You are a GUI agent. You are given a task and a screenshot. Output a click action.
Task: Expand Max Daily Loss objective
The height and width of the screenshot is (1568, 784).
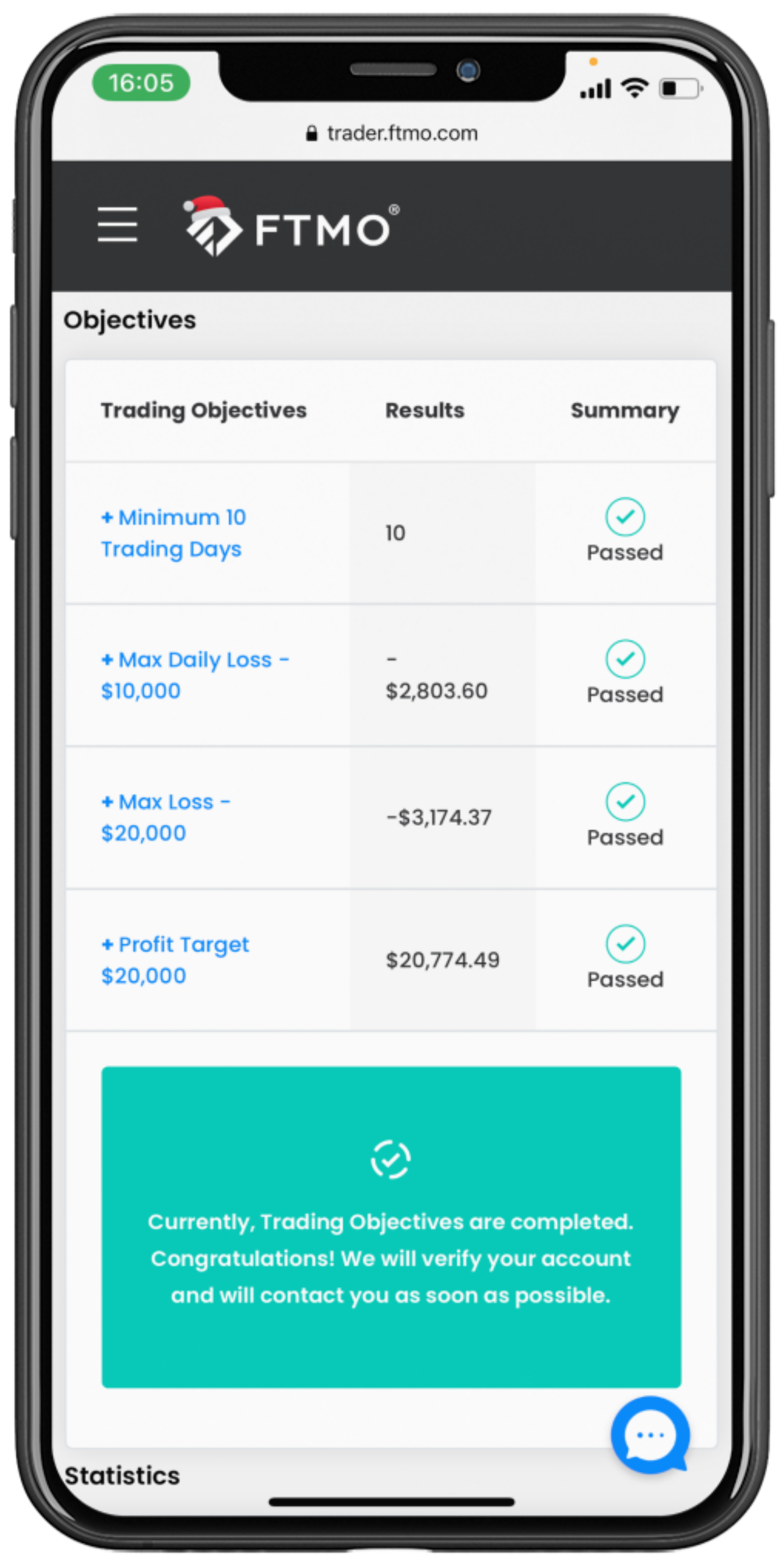coord(194,675)
